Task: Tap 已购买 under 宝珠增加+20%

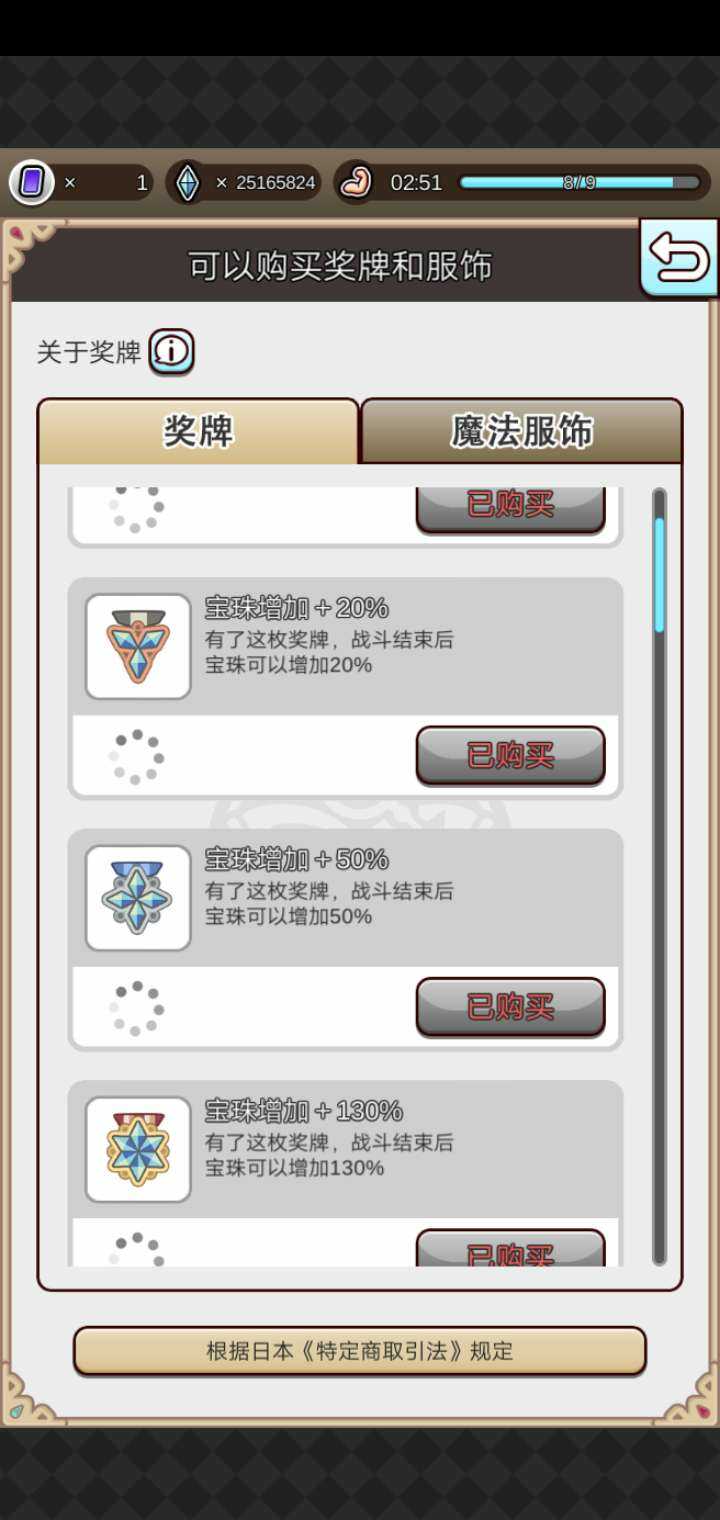Action: pyautogui.click(x=510, y=755)
